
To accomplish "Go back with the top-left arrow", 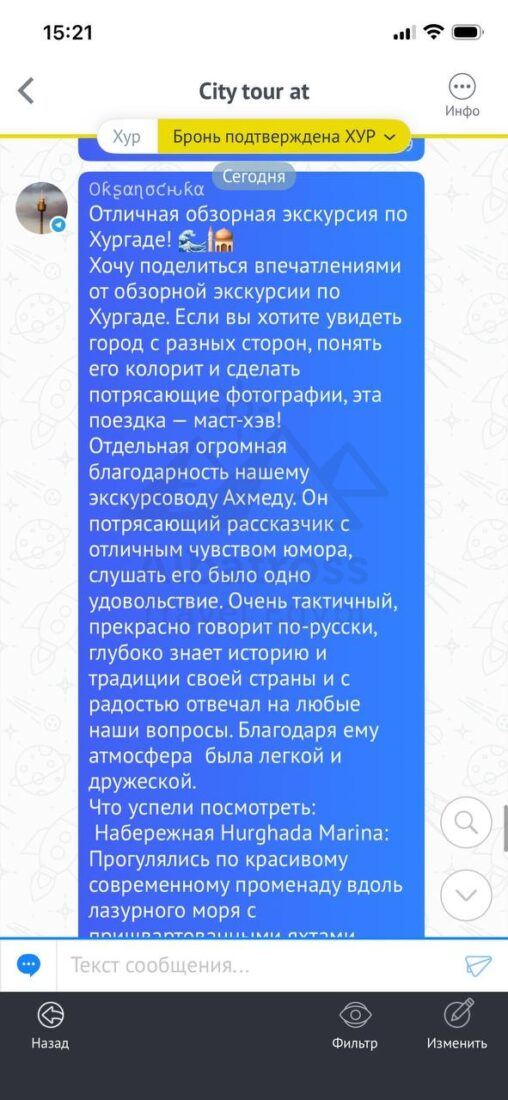I will tap(26, 91).
